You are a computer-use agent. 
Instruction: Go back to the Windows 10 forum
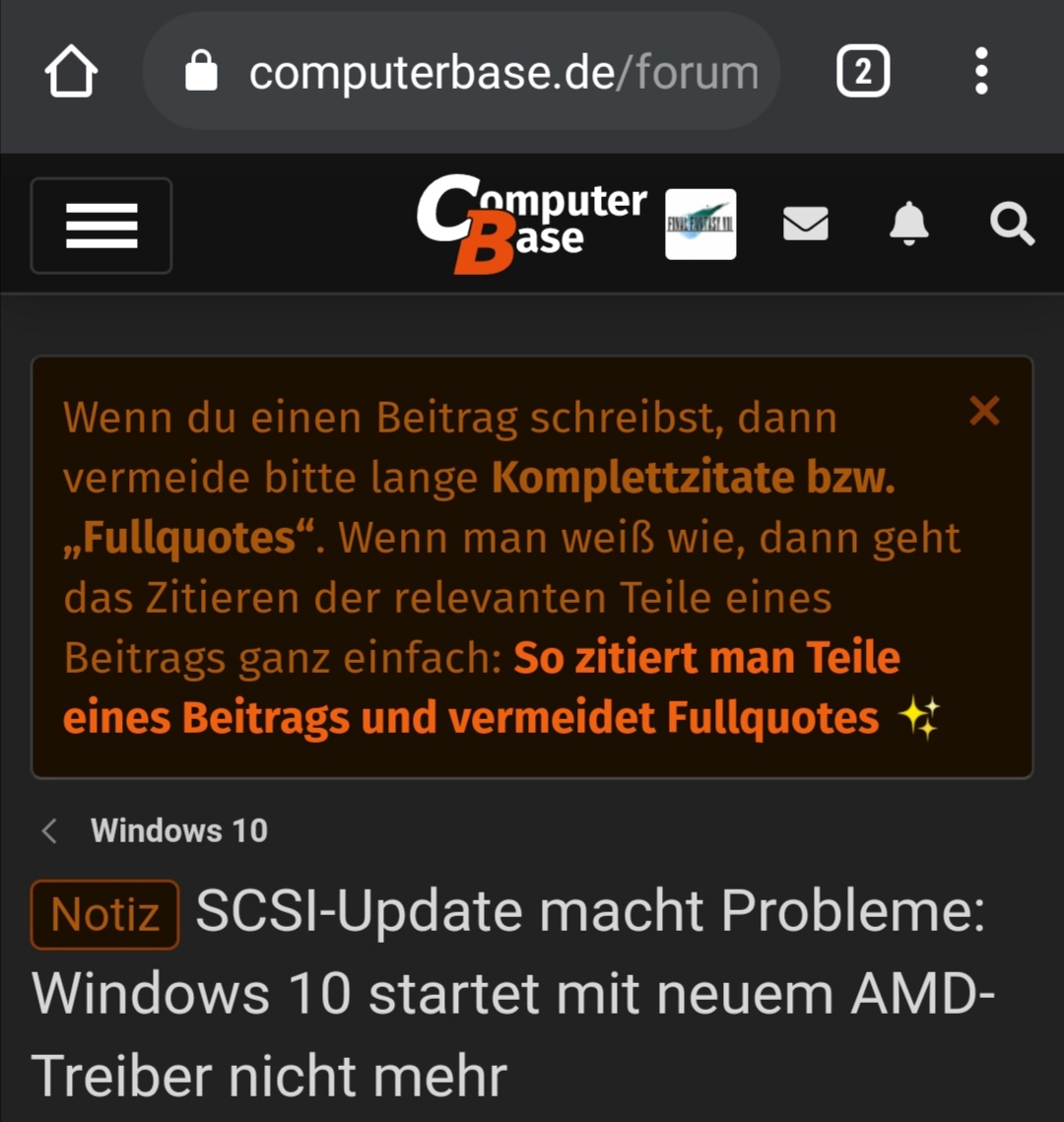[x=178, y=830]
